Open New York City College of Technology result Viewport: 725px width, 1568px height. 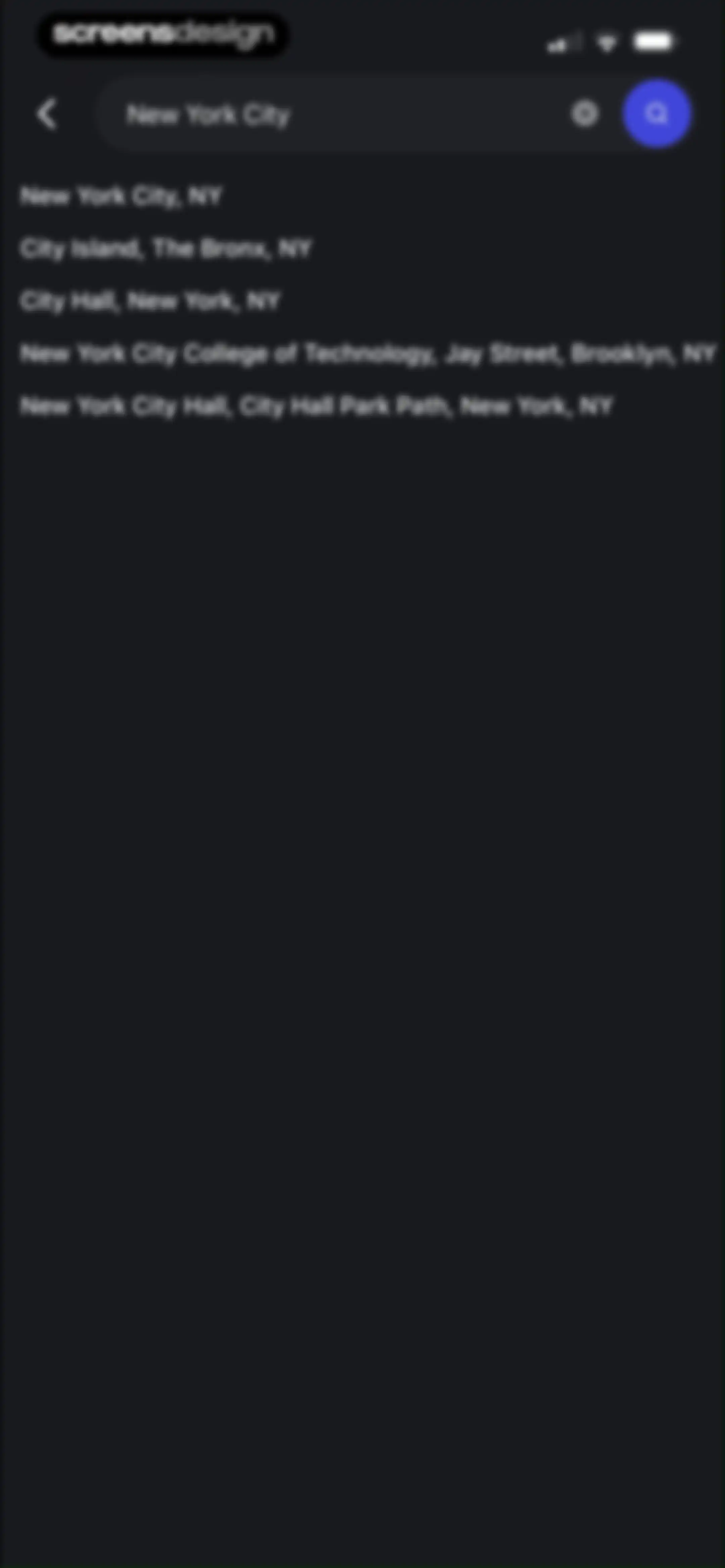tap(368, 354)
